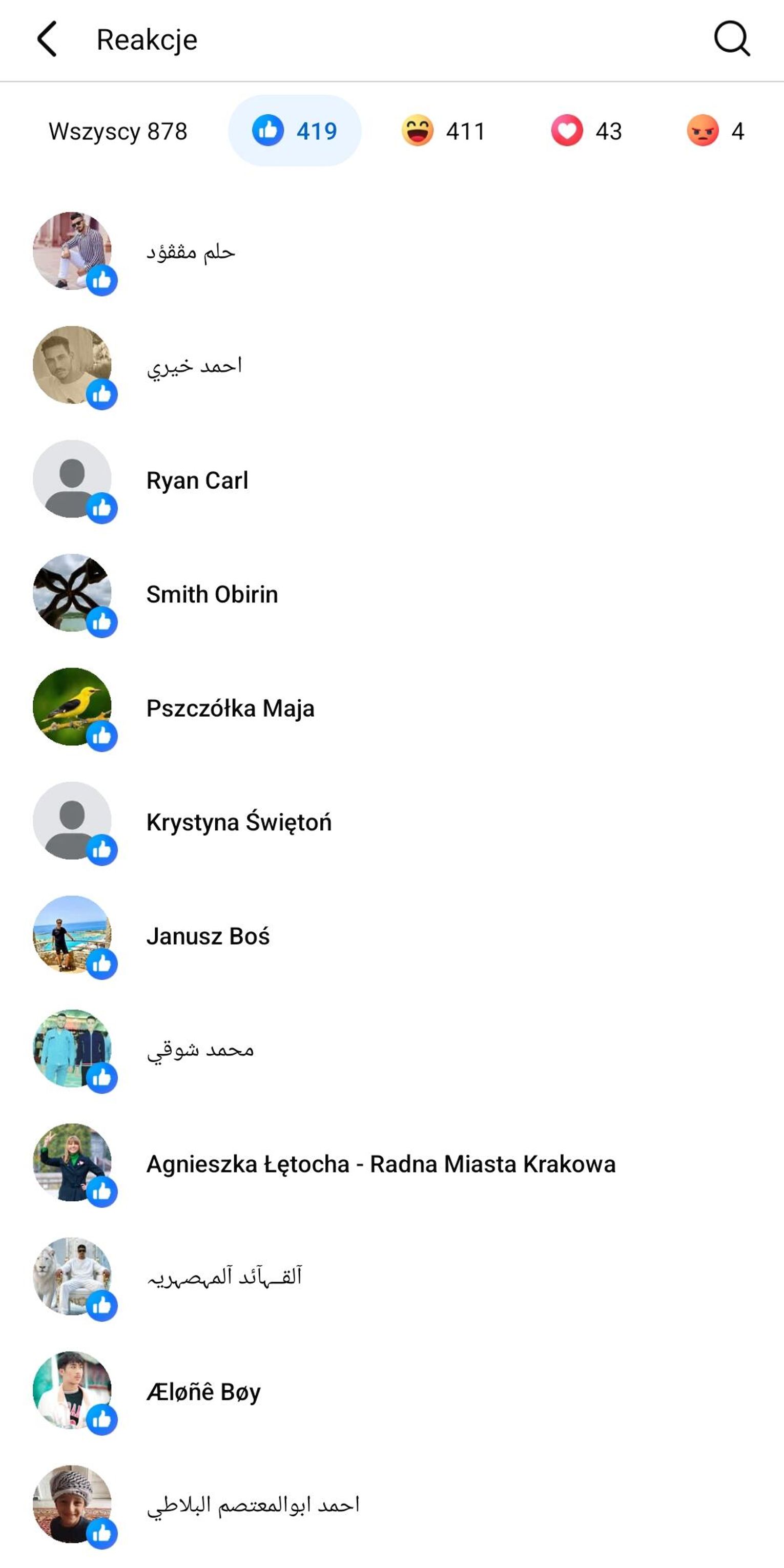Open Krystyna Świętoń's profile
Image resolution: width=784 pixels, height=1568 pixels.
coord(239,822)
